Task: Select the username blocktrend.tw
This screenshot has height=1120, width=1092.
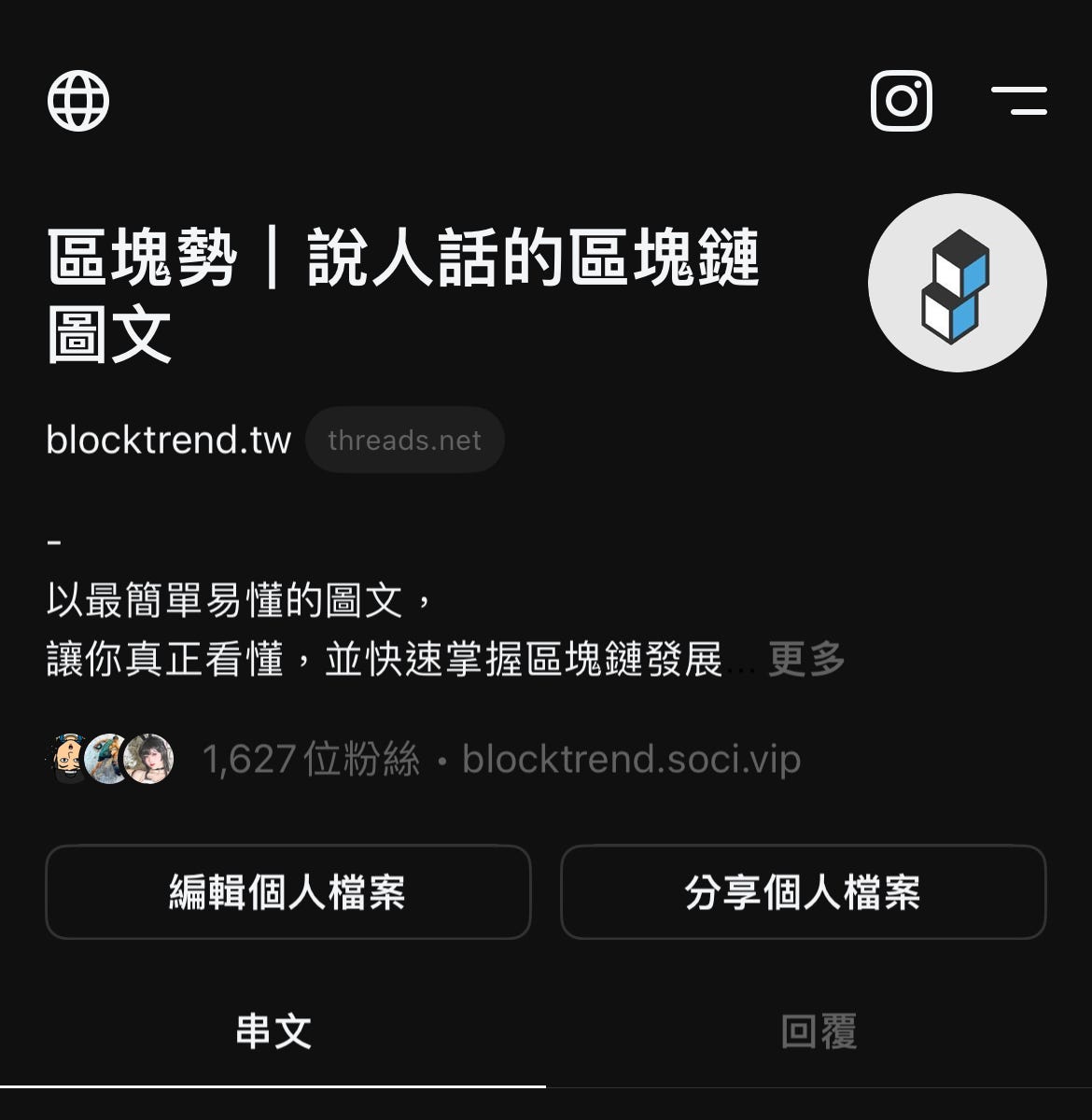Action: click(x=170, y=440)
